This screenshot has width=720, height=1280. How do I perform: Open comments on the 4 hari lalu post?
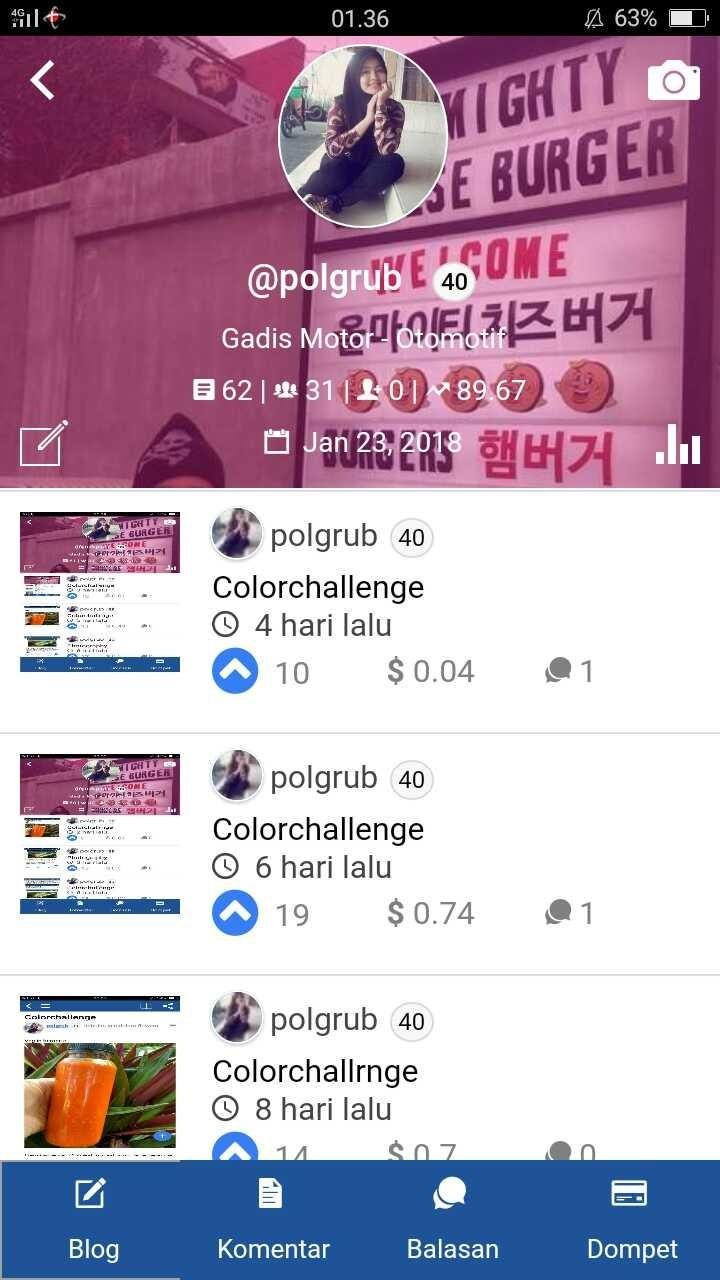pyautogui.click(x=569, y=671)
